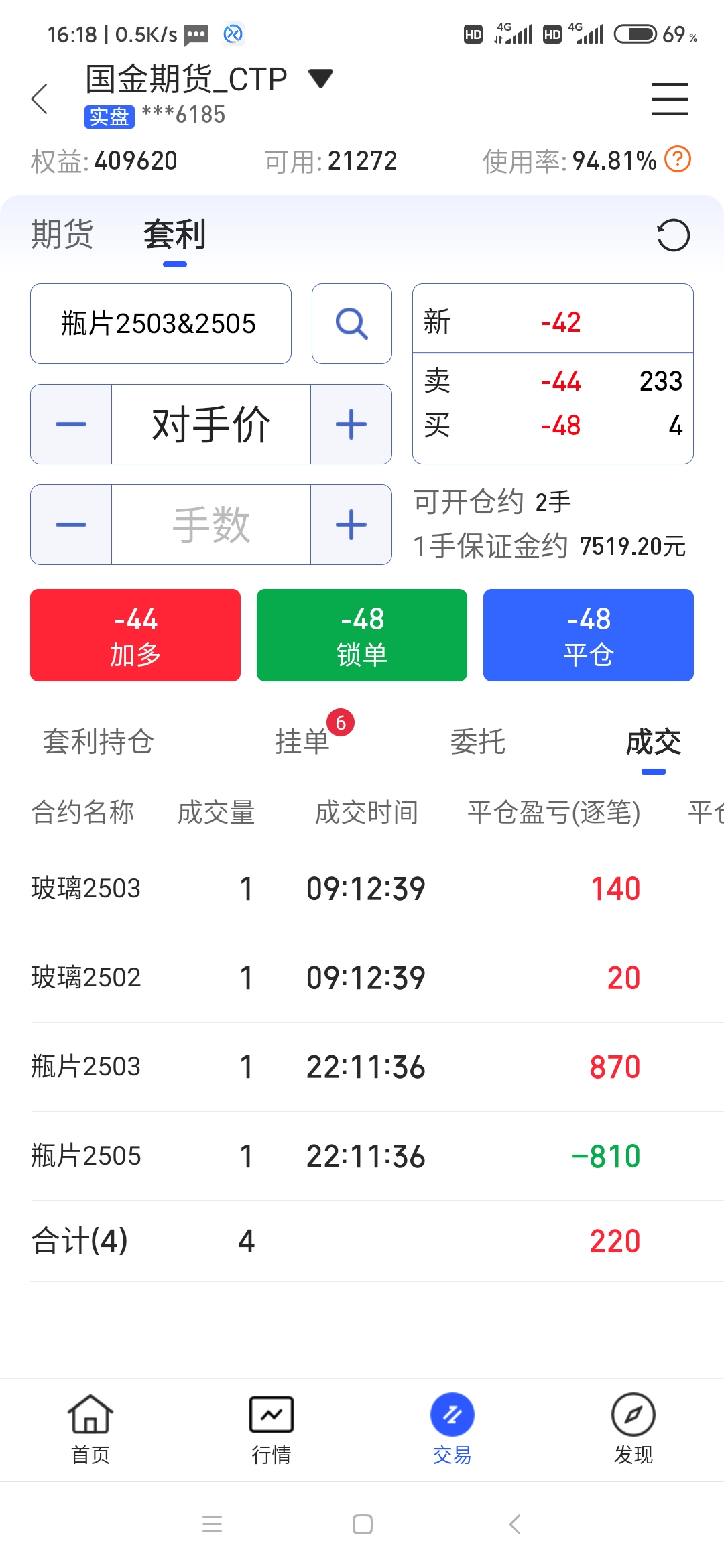724x1568 pixels.
Task: View pending orders in 挂单 tab
Action: pyautogui.click(x=302, y=742)
